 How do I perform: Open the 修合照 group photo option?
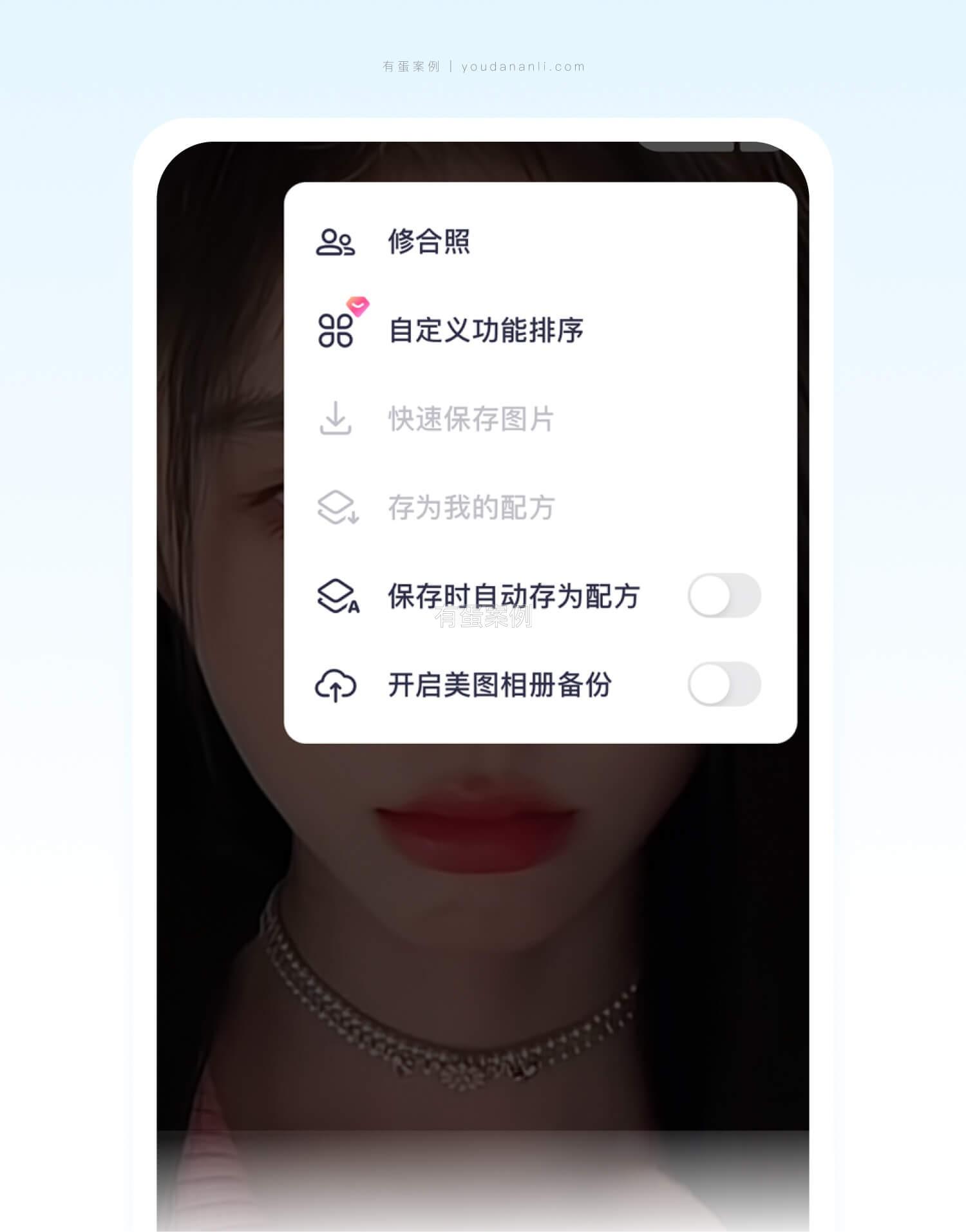point(428,242)
